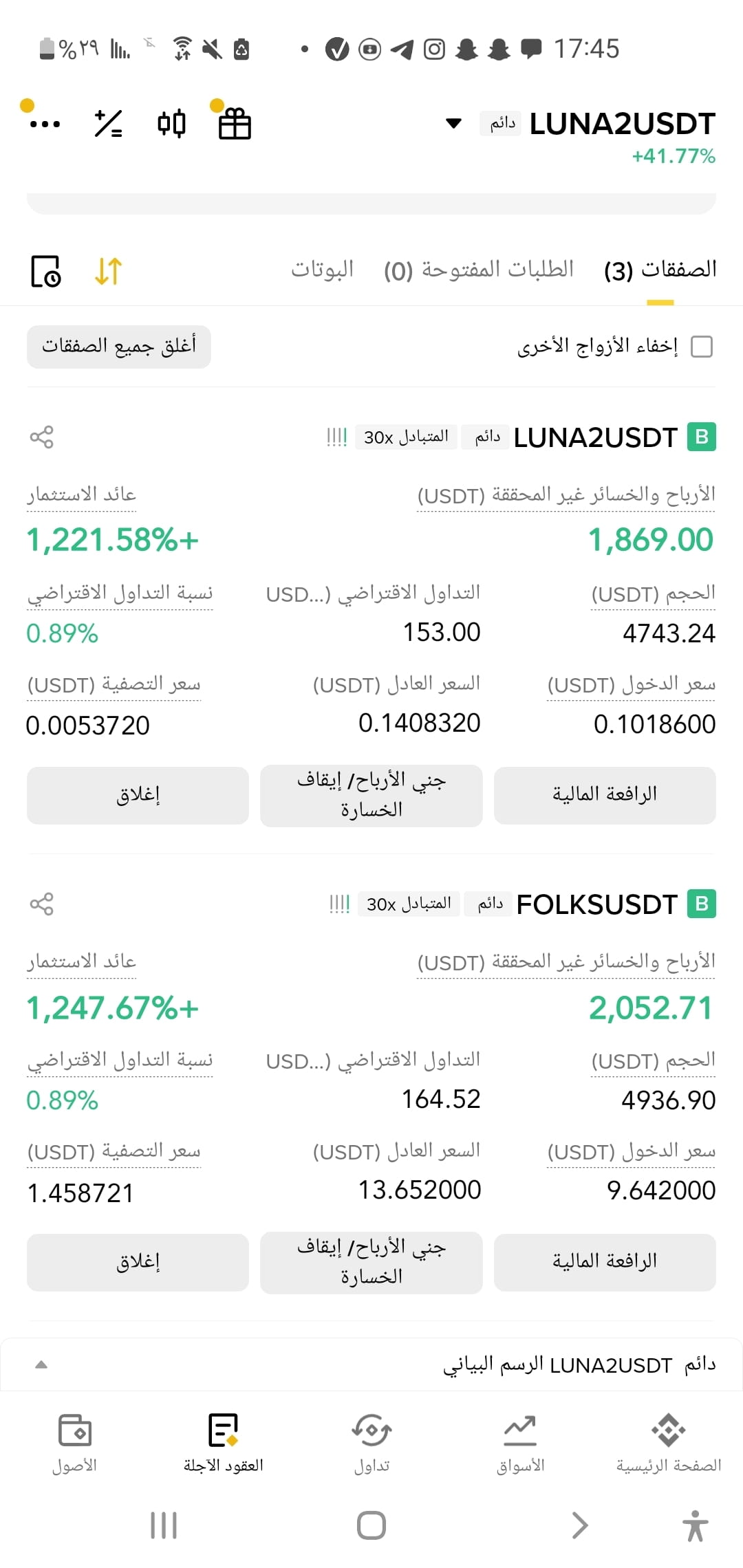Open the الأصول tab

pyautogui.click(x=74, y=1443)
